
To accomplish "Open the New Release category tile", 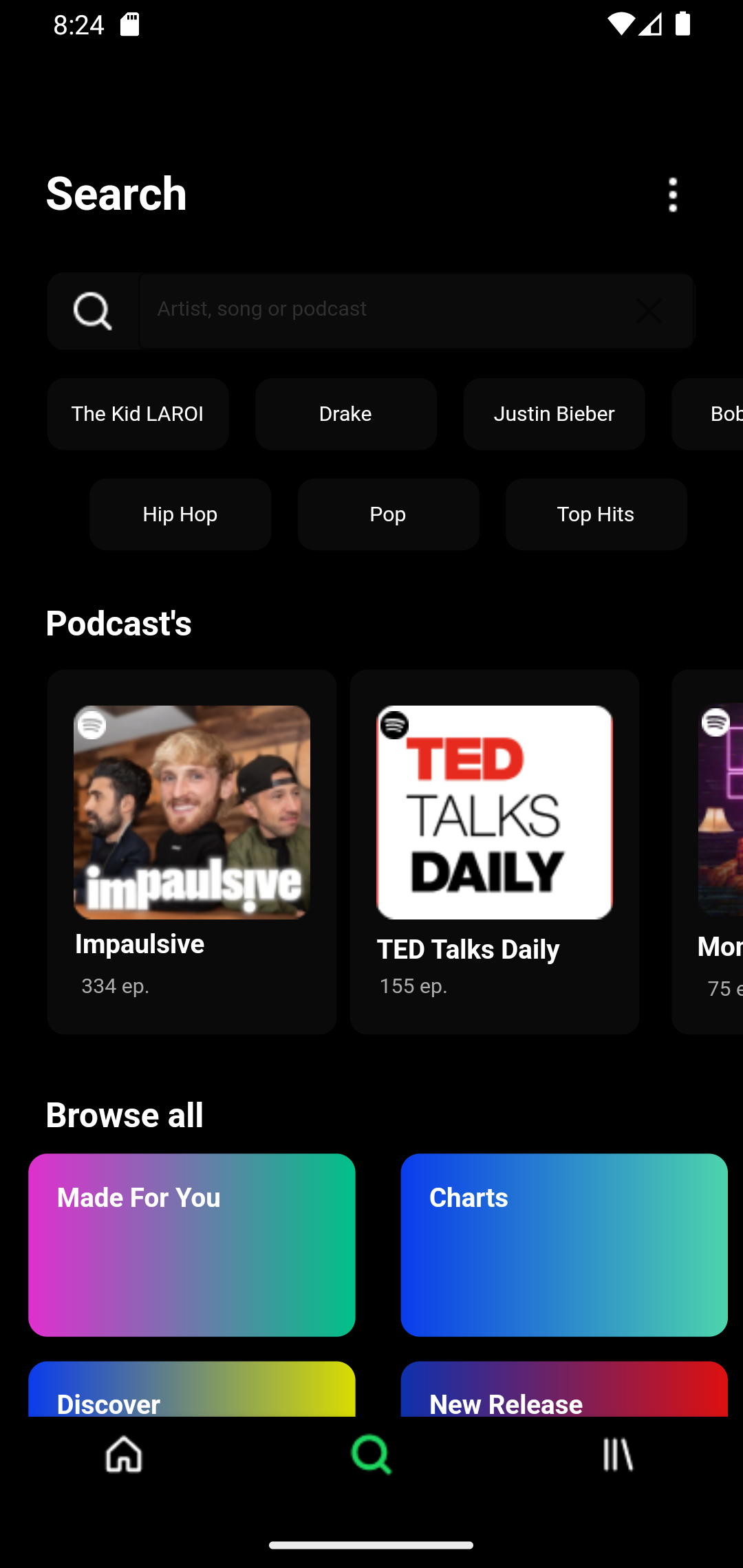I will (x=564, y=1391).
